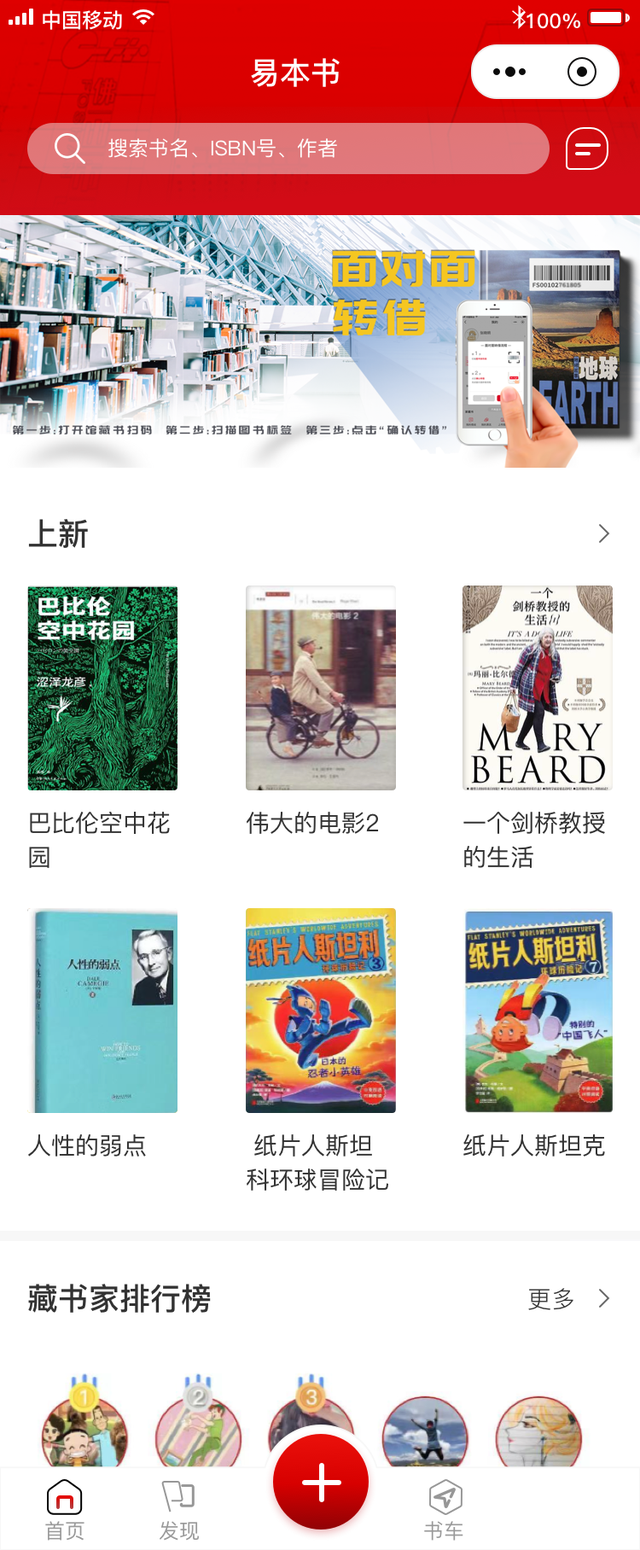Switch to the 首页 tab
The image size is (640, 1550).
pyautogui.click(x=65, y=1510)
